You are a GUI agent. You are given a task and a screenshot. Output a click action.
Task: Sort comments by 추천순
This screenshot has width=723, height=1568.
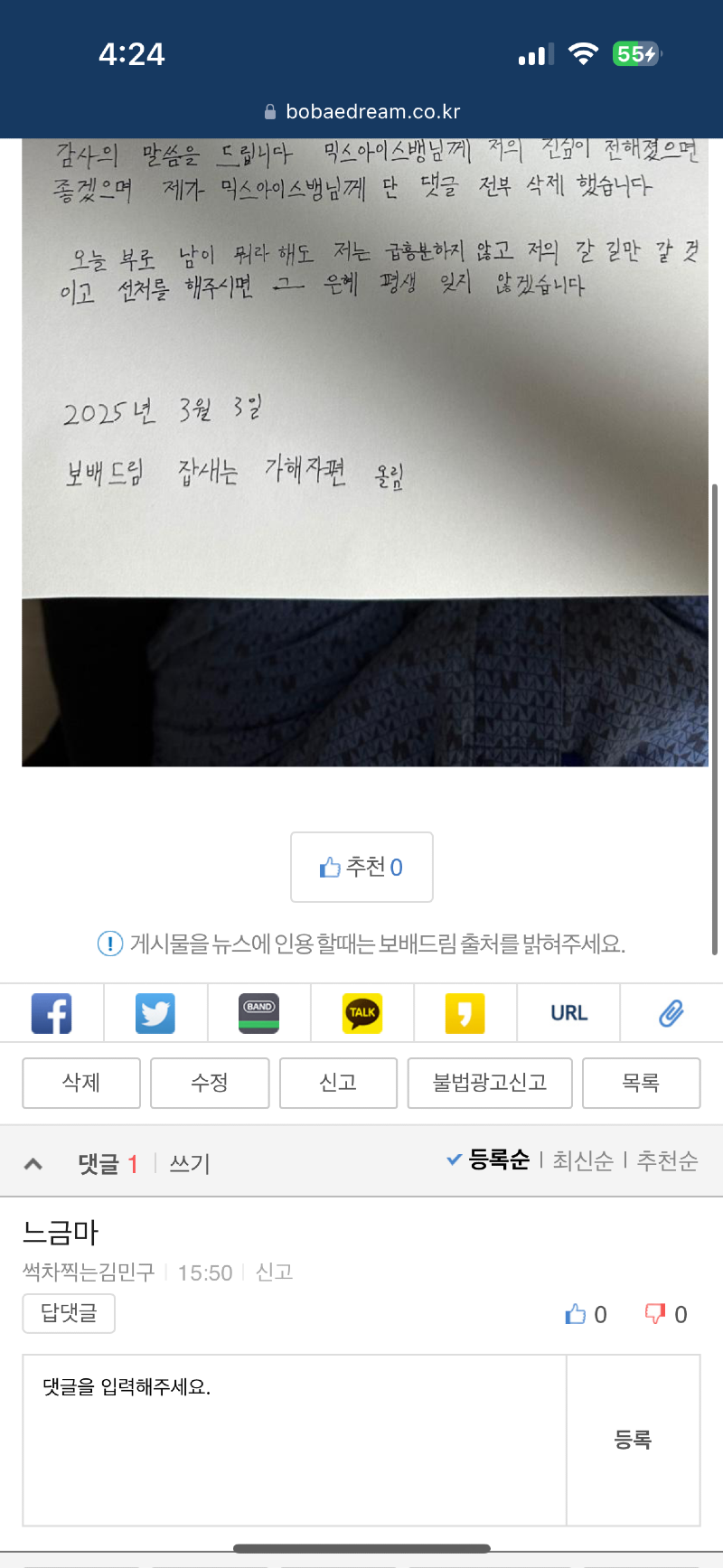pos(667,1160)
